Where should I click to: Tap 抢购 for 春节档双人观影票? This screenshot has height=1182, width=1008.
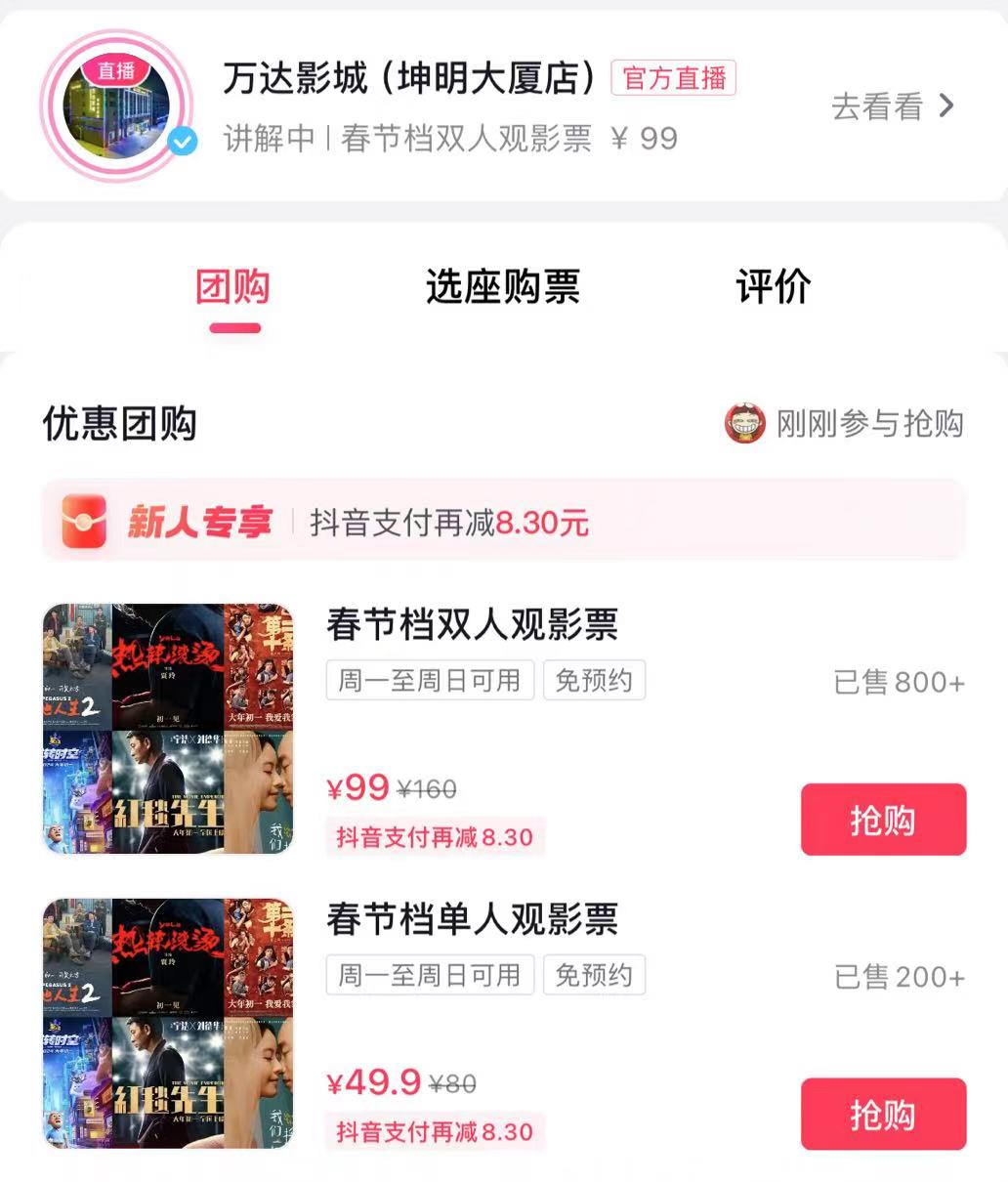883,820
